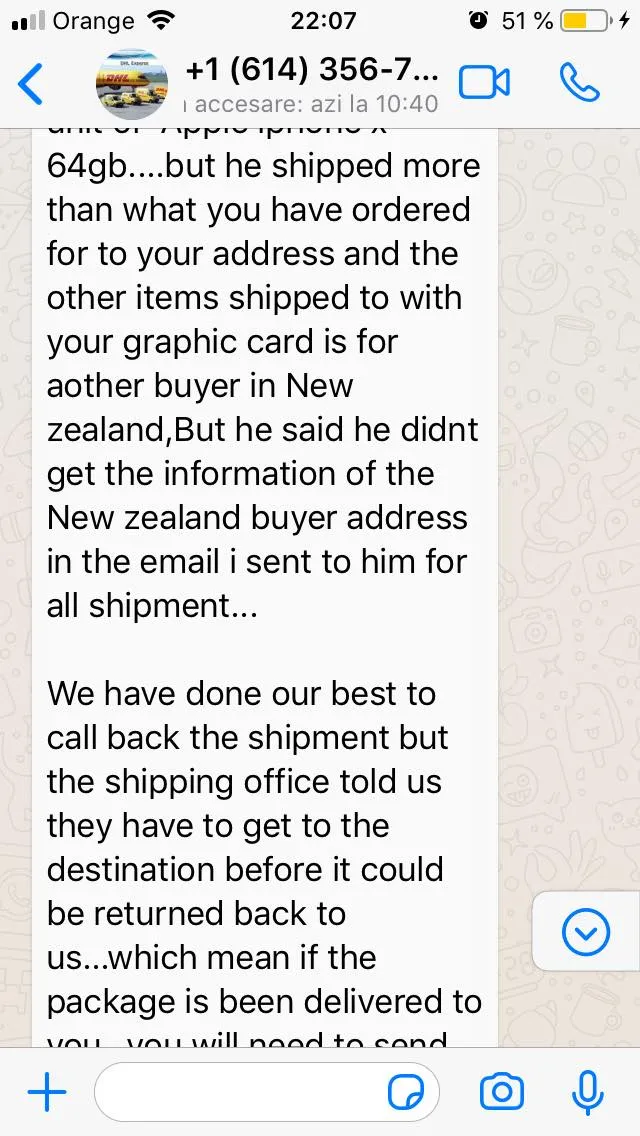Jump to latest message with down arrow
This screenshot has height=1136, width=640.
(x=586, y=932)
